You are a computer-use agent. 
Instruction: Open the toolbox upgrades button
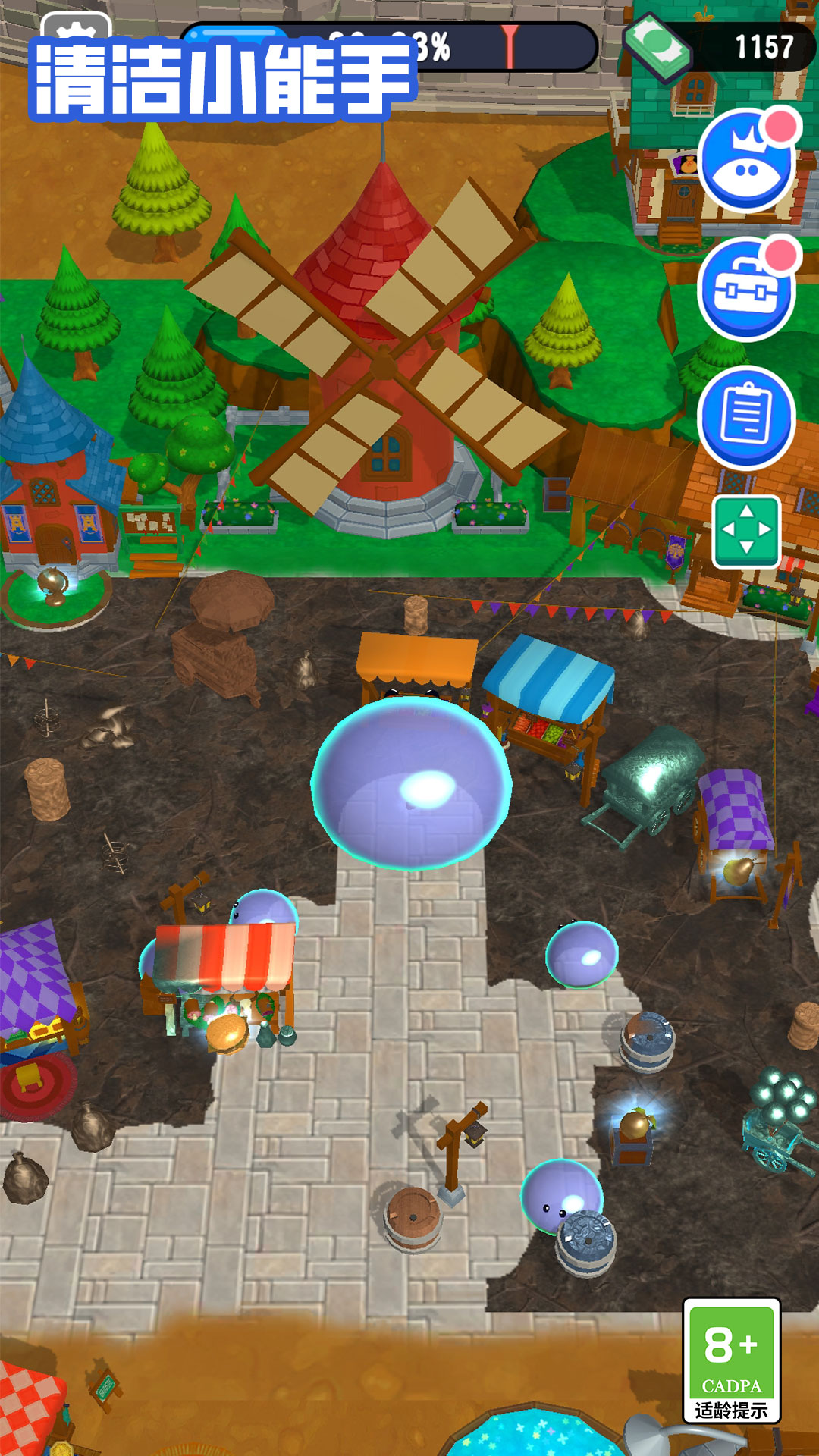pos(746,290)
